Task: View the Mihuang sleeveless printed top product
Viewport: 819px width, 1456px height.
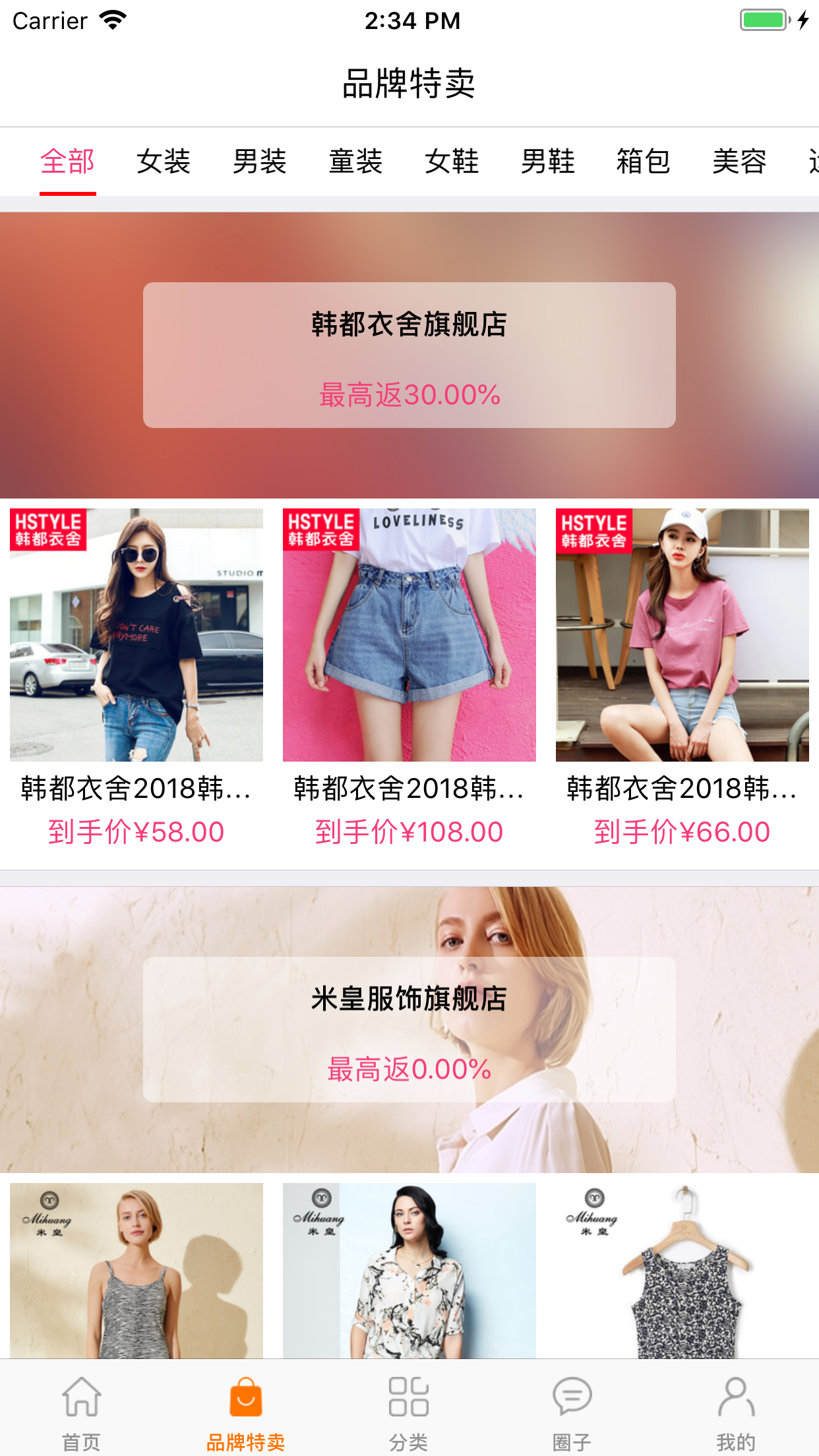Action: pyautogui.click(x=682, y=1269)
